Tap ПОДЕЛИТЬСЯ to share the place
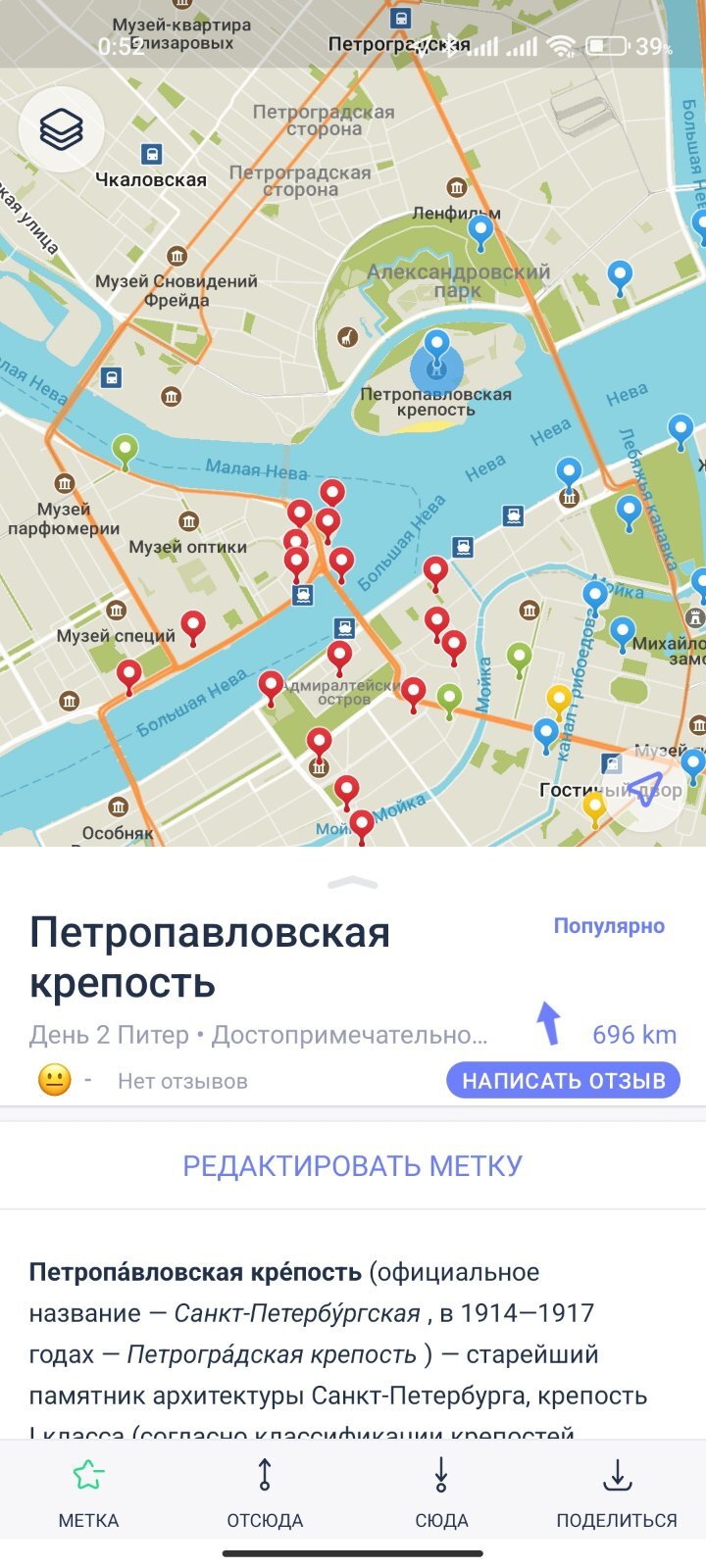706x1568 pixels. point(617,1493)
